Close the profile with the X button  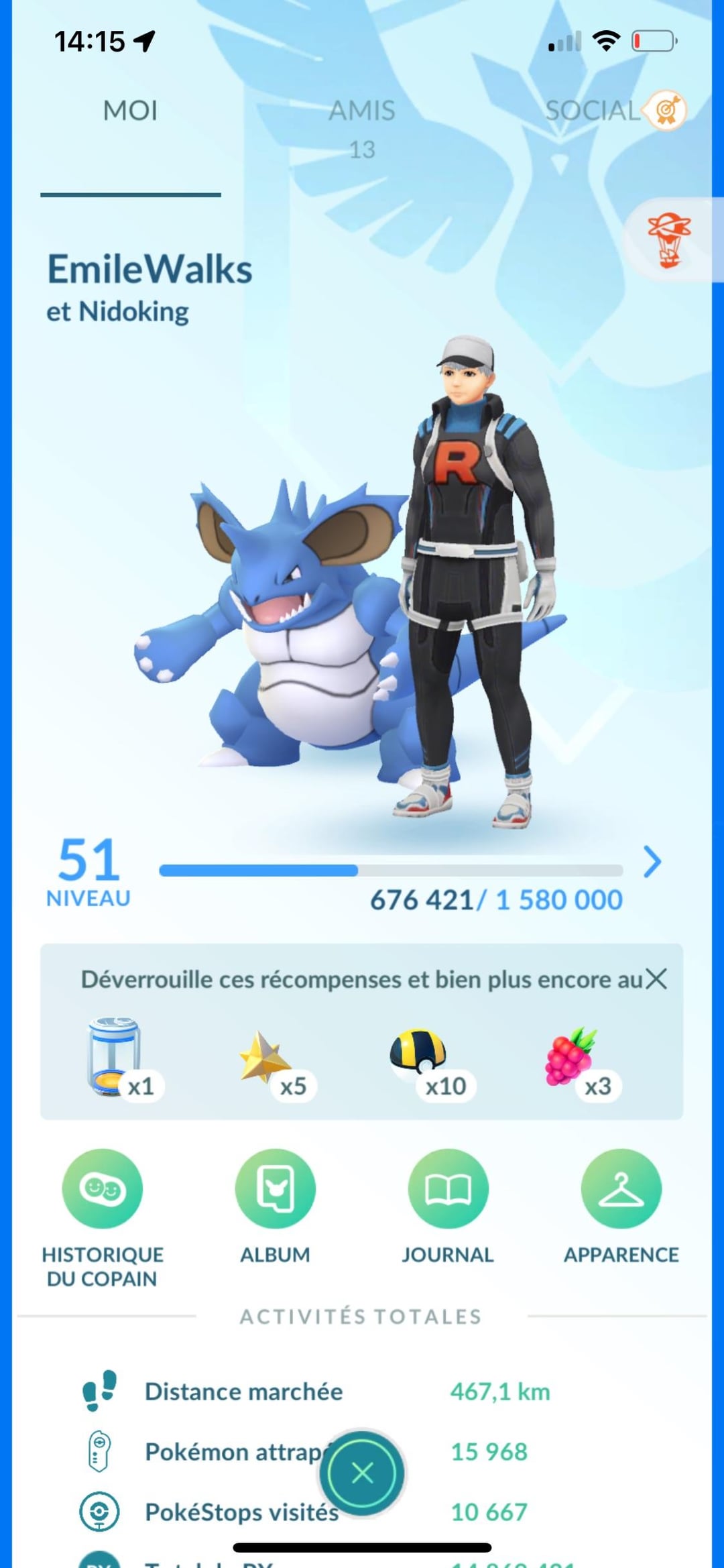click(362, 1473)
